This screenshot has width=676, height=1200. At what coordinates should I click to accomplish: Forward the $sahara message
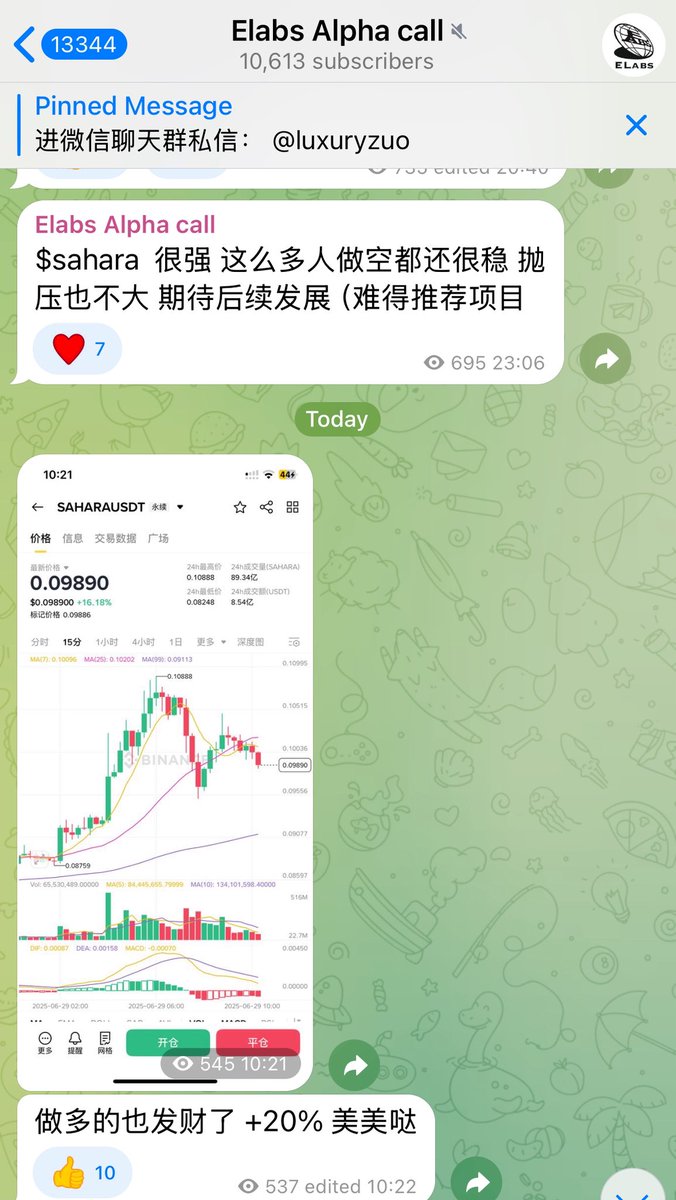click(x=606, y=360)
